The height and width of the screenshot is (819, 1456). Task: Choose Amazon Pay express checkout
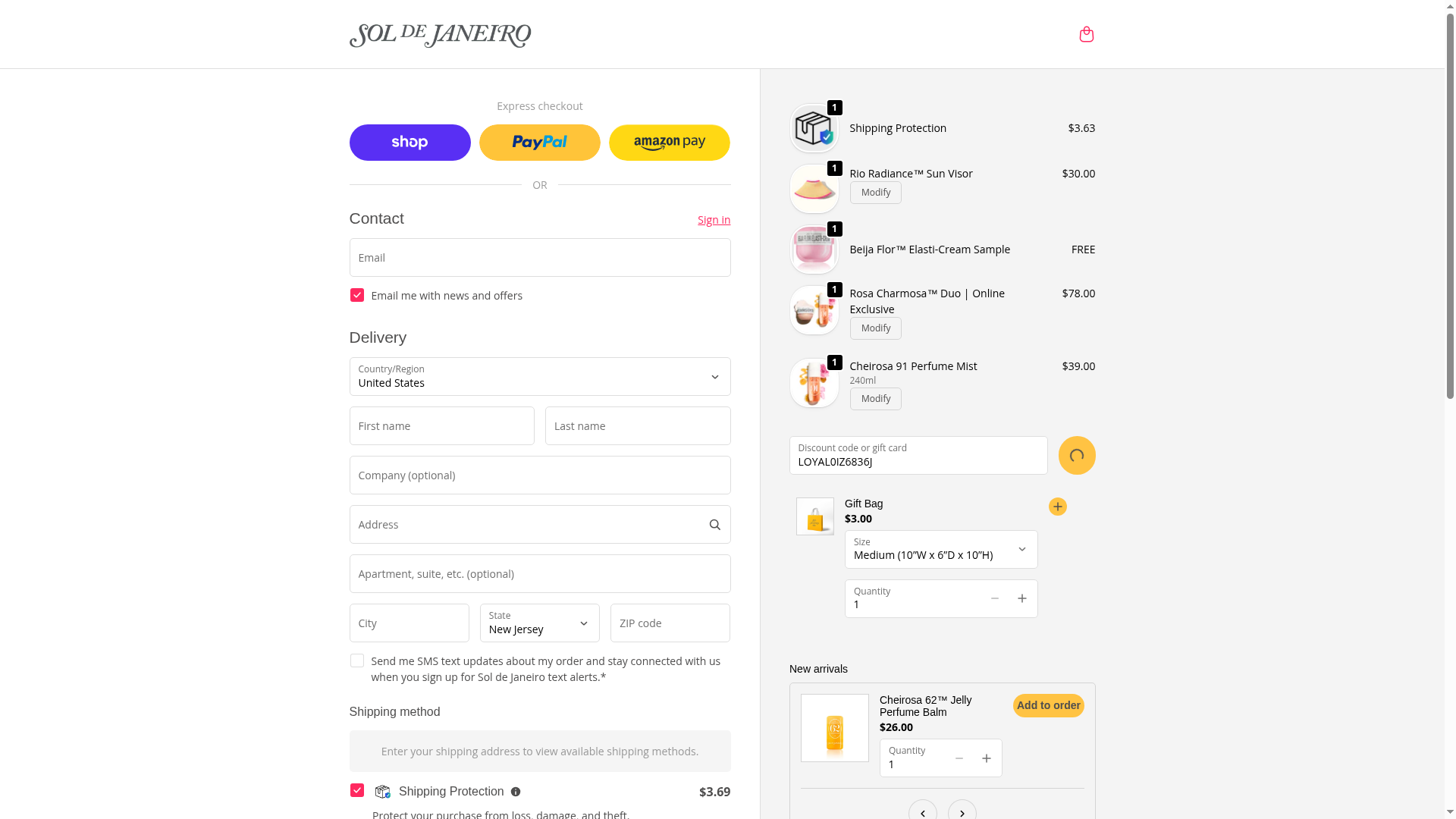click(x=669, y=143)
